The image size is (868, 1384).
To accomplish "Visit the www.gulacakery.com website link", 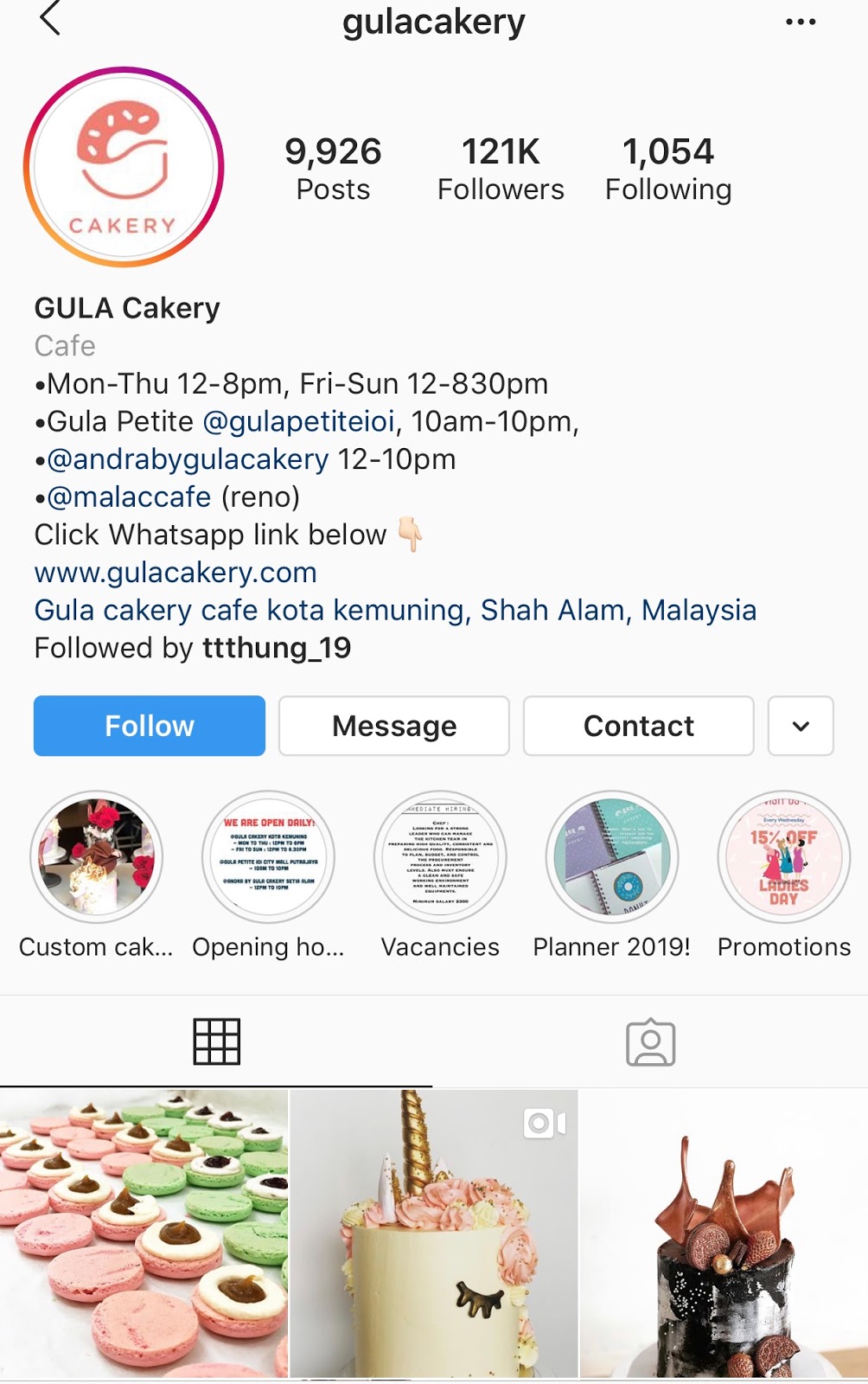I will pos(176,573).
